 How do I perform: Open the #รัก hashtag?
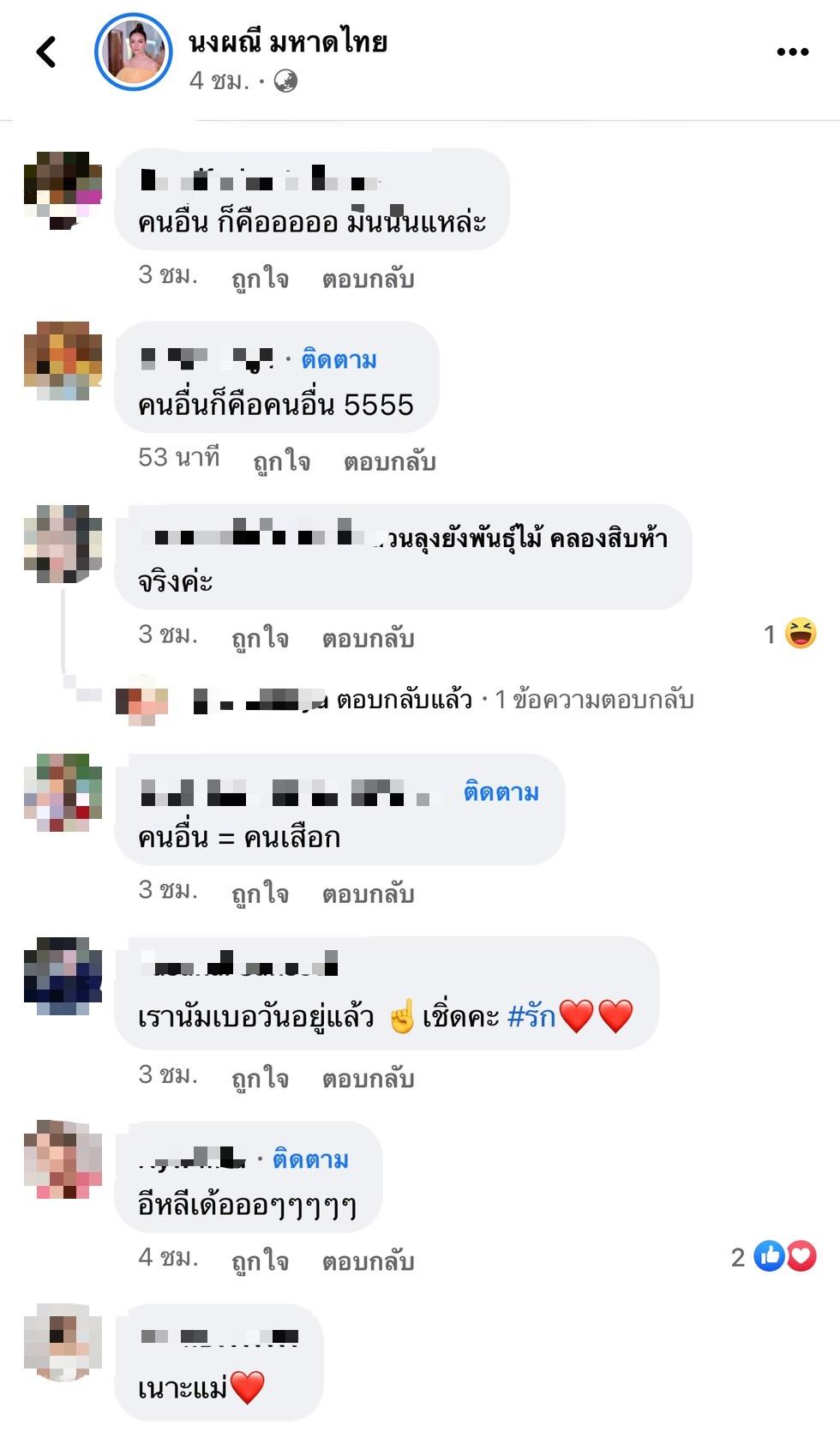[x=531, y=1017]
